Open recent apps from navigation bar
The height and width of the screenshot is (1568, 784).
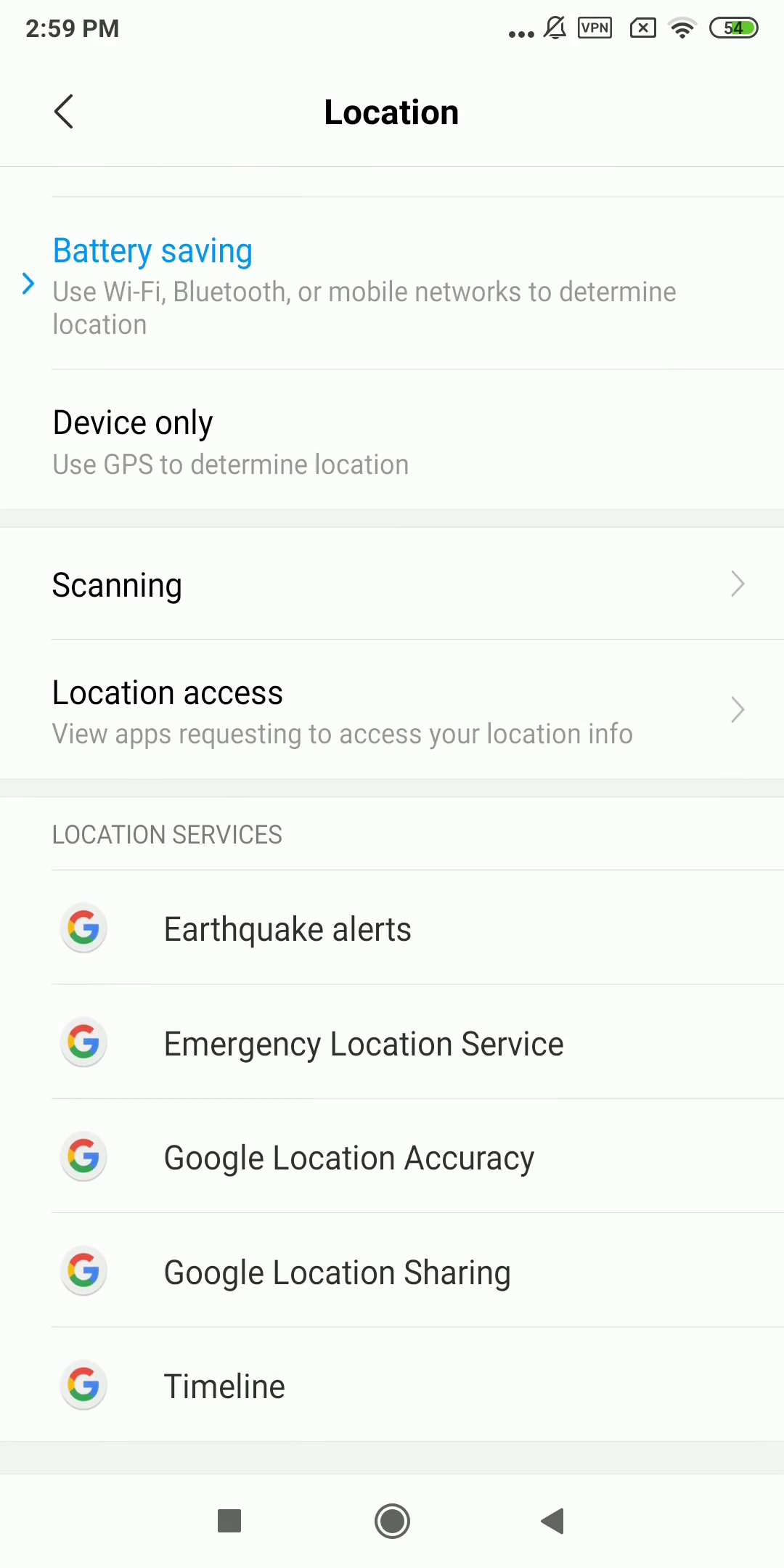229,1521
